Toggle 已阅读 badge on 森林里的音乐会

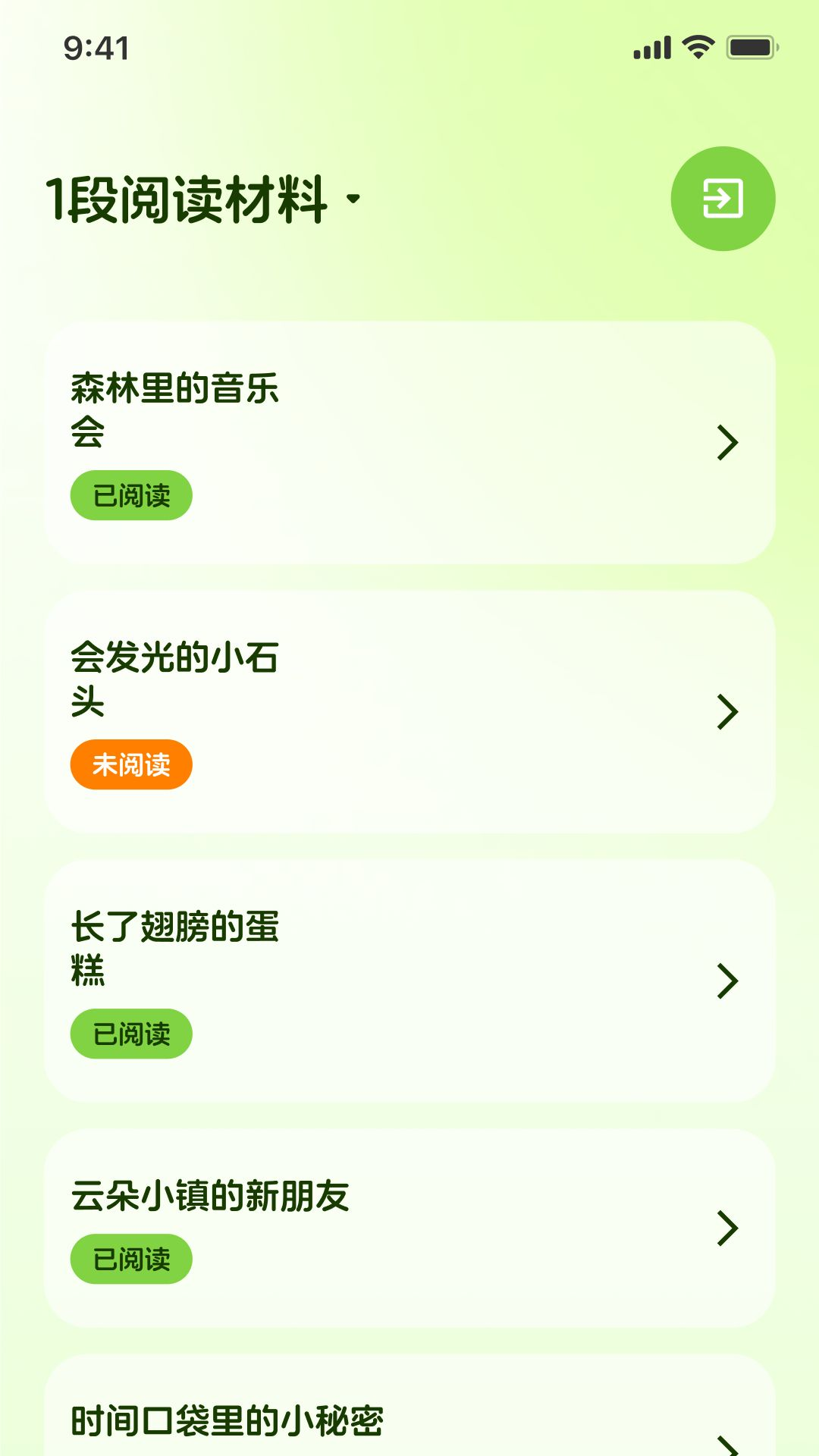pyautogui.click(x=130, y=494)
